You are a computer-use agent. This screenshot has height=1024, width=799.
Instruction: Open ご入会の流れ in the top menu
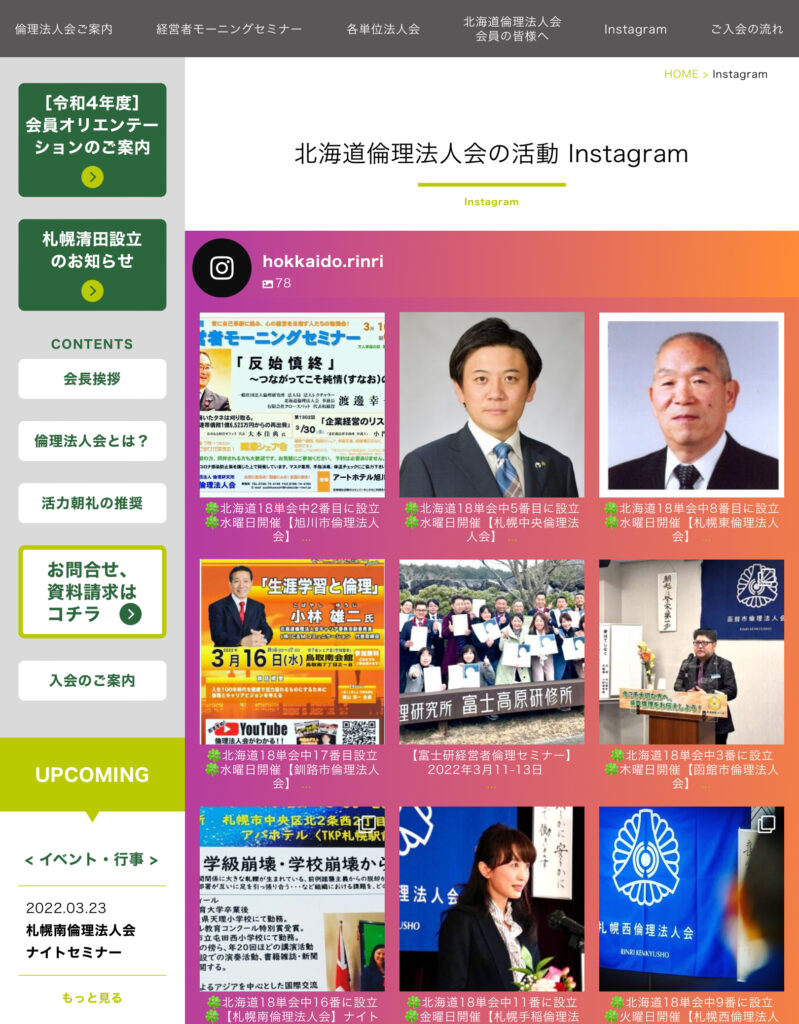coord(747,29)
